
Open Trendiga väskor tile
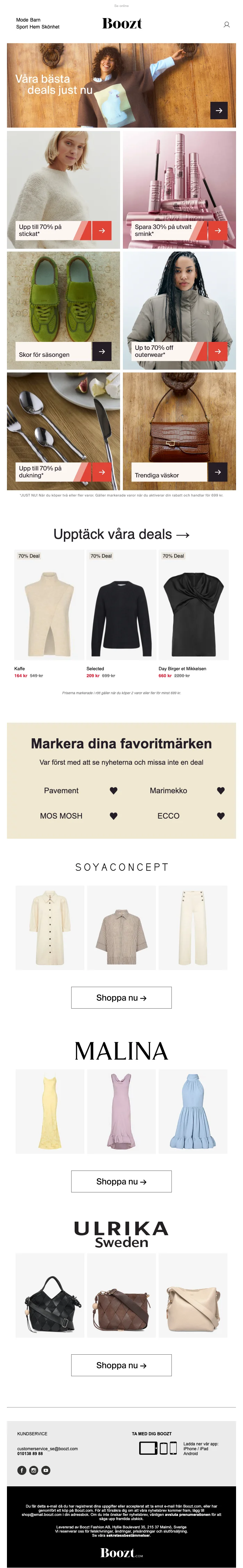[x=217, y=472]
